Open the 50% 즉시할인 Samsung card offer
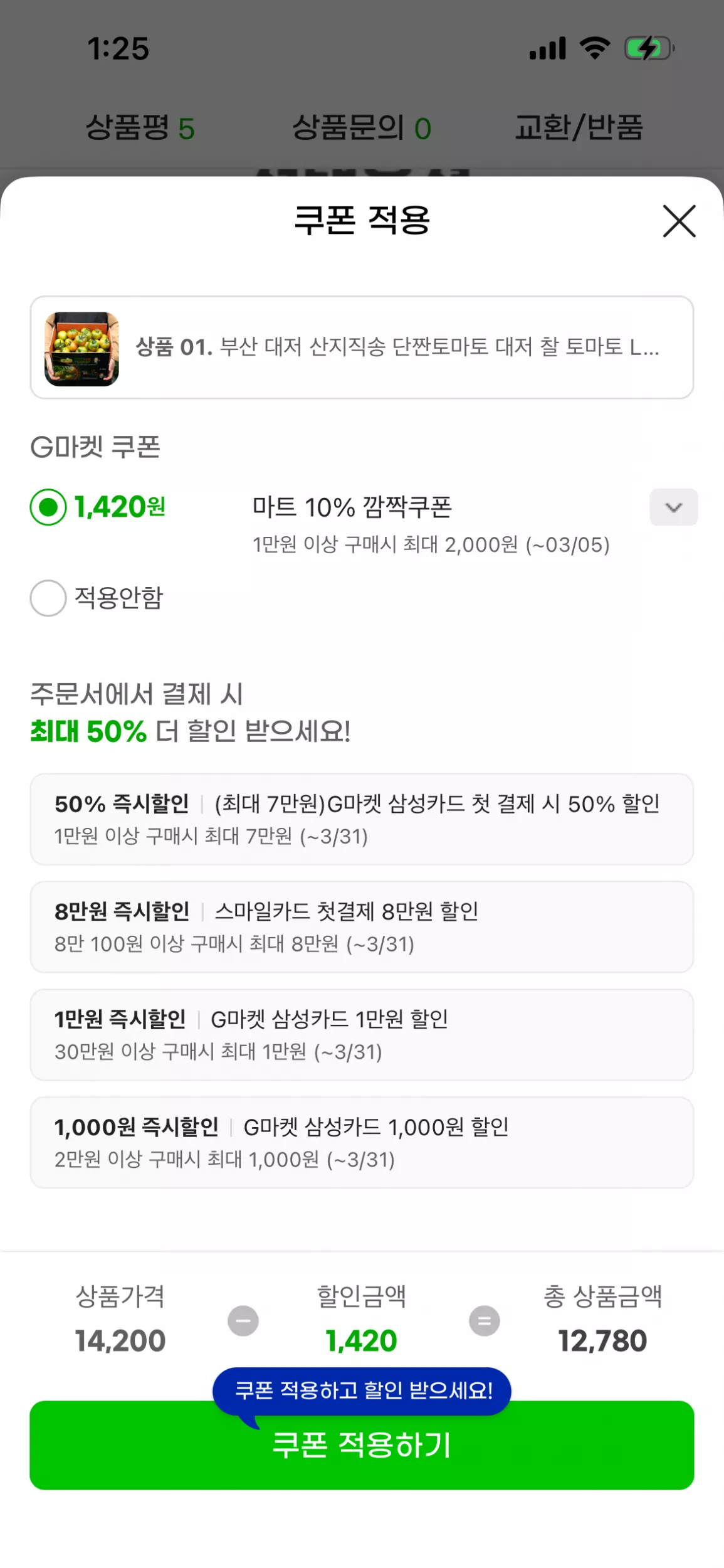Image resolution: width=724 pixels, height=1568 pixels. point(362,820)
